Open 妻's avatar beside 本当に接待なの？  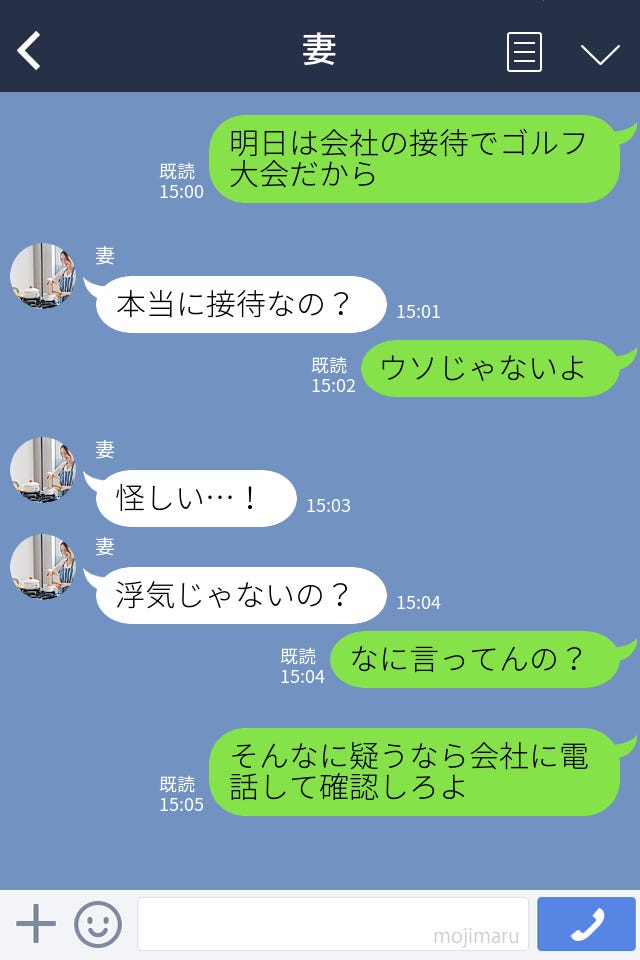pyautogui.click(x=43, y=276)
